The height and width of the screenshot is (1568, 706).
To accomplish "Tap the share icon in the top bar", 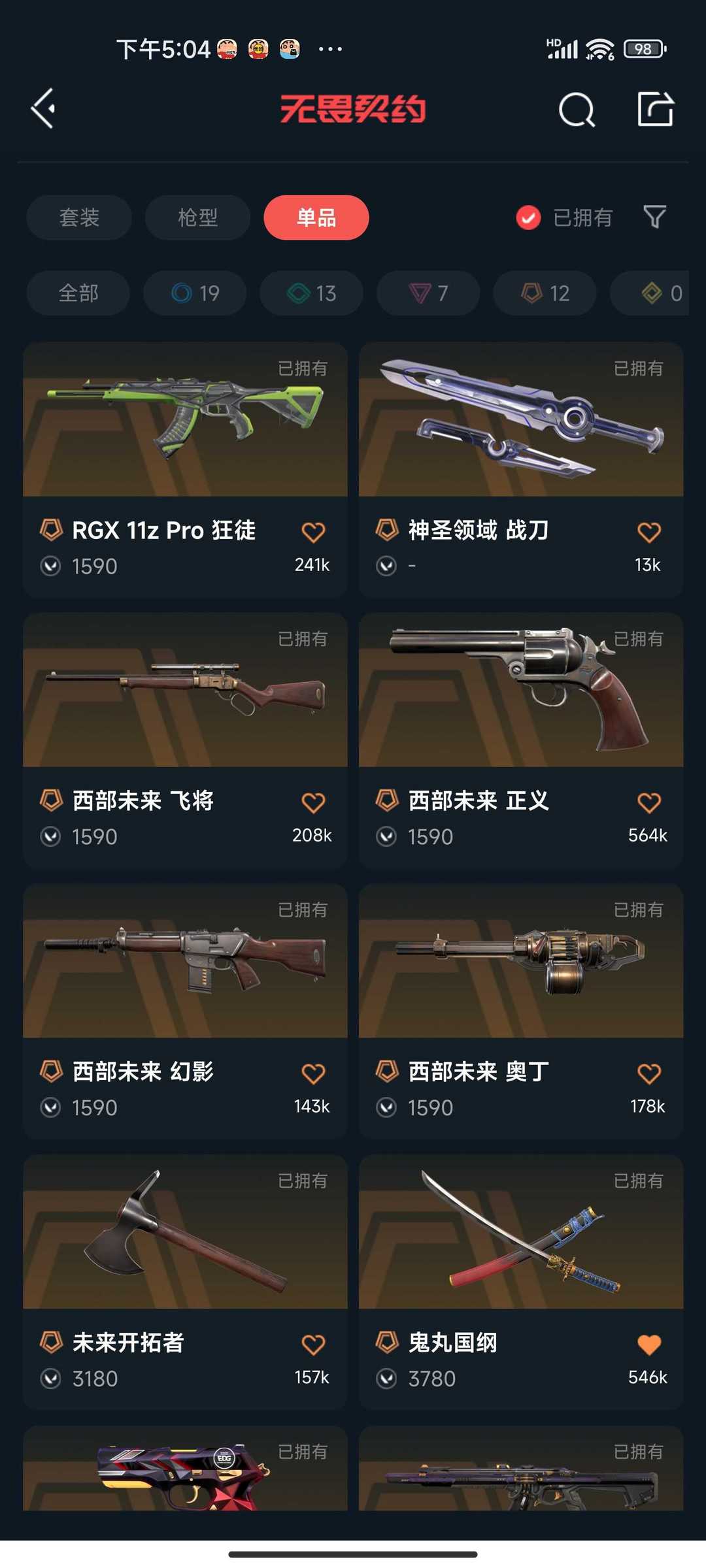I will click(655, 108).
